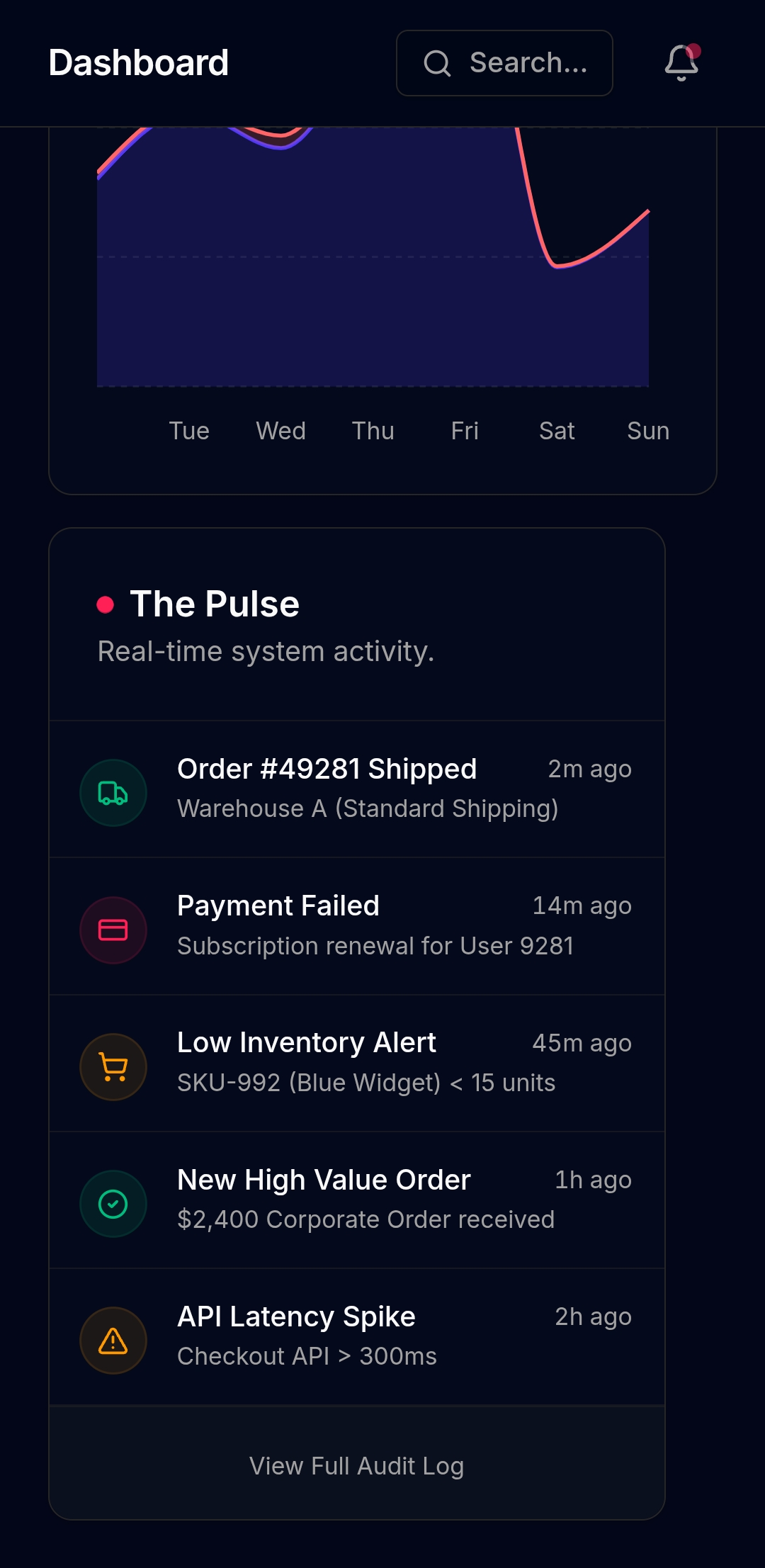Select the credit card icon next to Payment Failed

pos(113,930)
